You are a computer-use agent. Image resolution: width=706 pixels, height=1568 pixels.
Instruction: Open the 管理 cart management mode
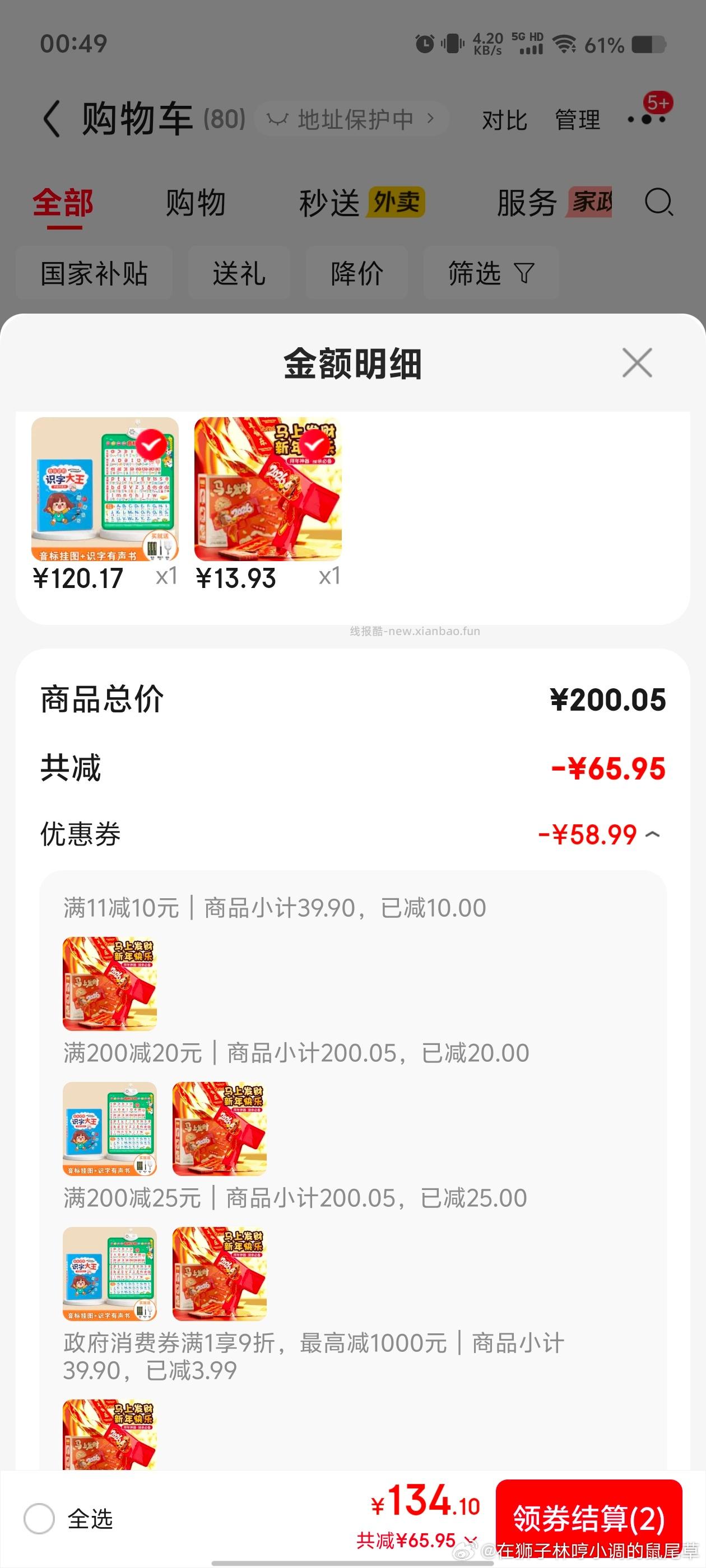coord(577,120)
